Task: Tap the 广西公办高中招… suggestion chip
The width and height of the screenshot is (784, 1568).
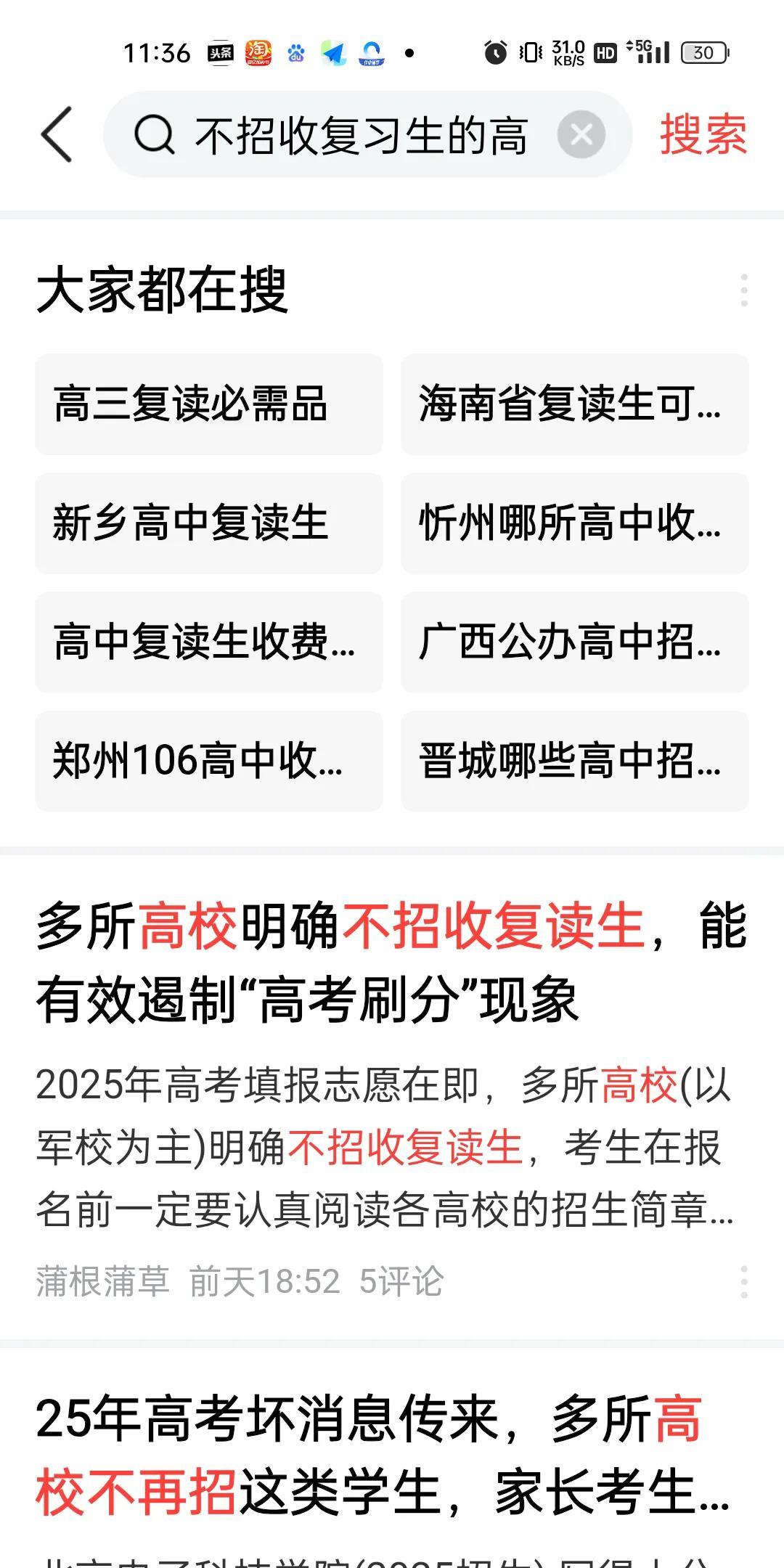Action: [x=574, y=642]
